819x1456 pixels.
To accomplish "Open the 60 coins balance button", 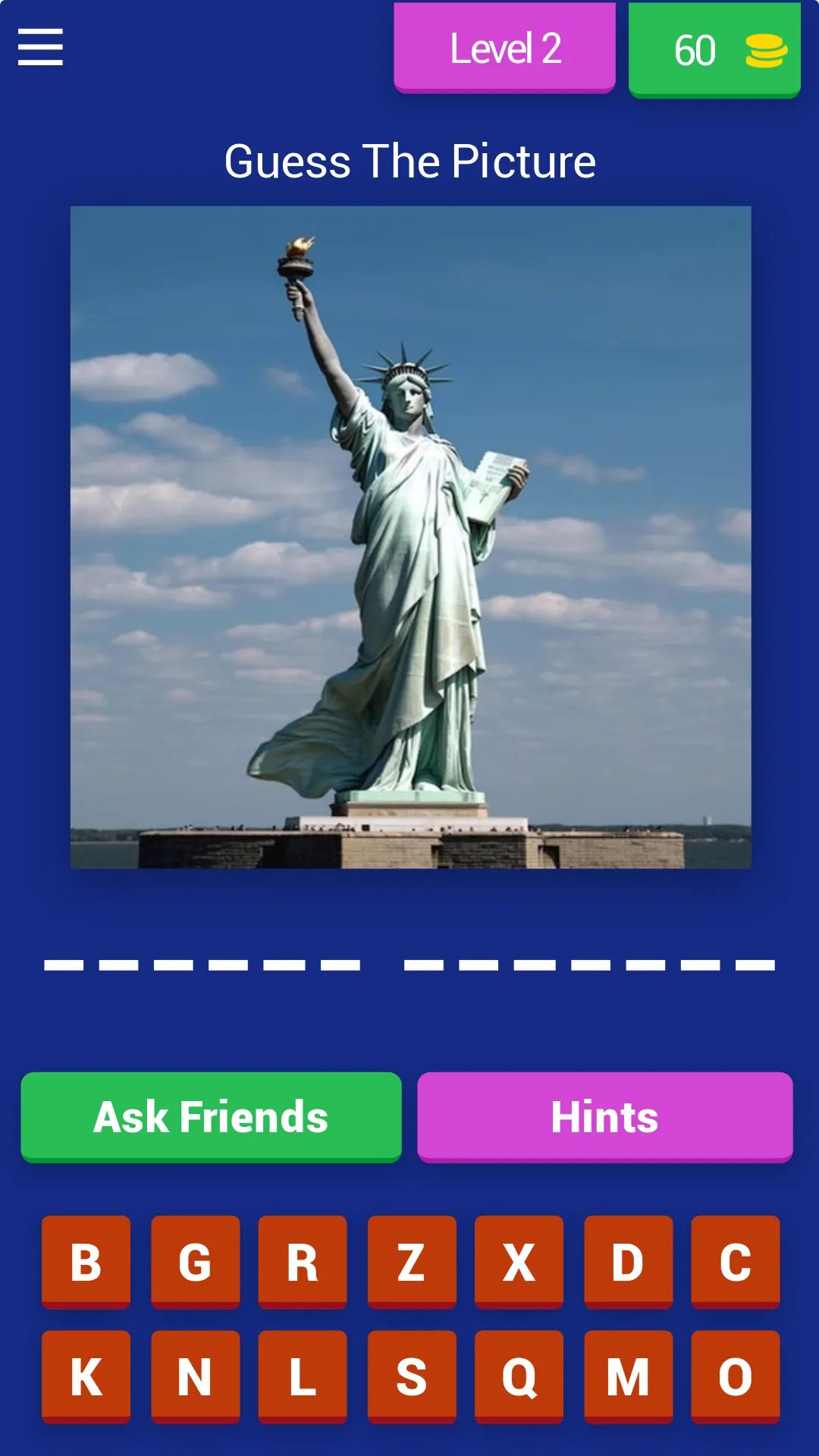I will [714, 50].
